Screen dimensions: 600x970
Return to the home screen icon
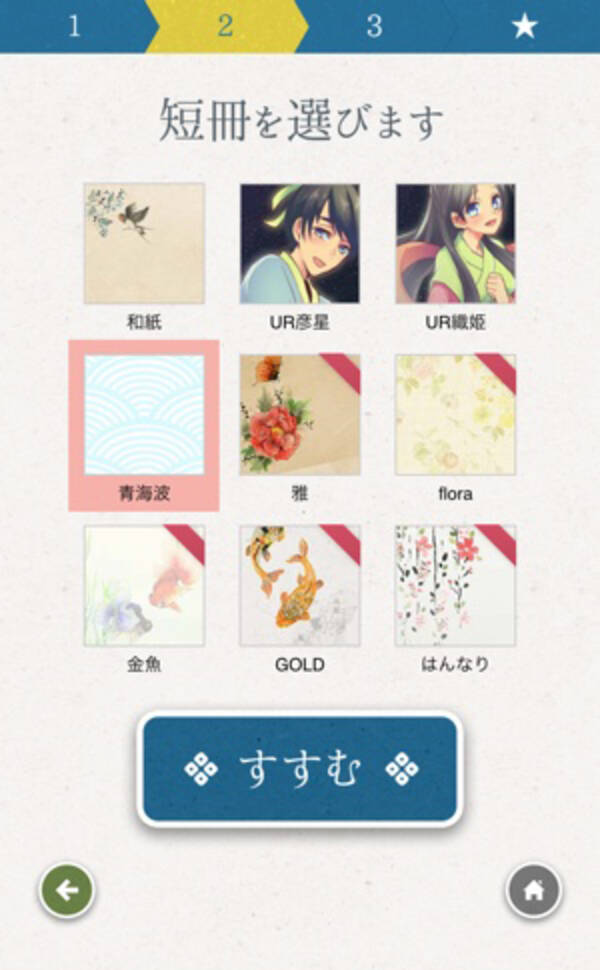click(x=534, y=890)
